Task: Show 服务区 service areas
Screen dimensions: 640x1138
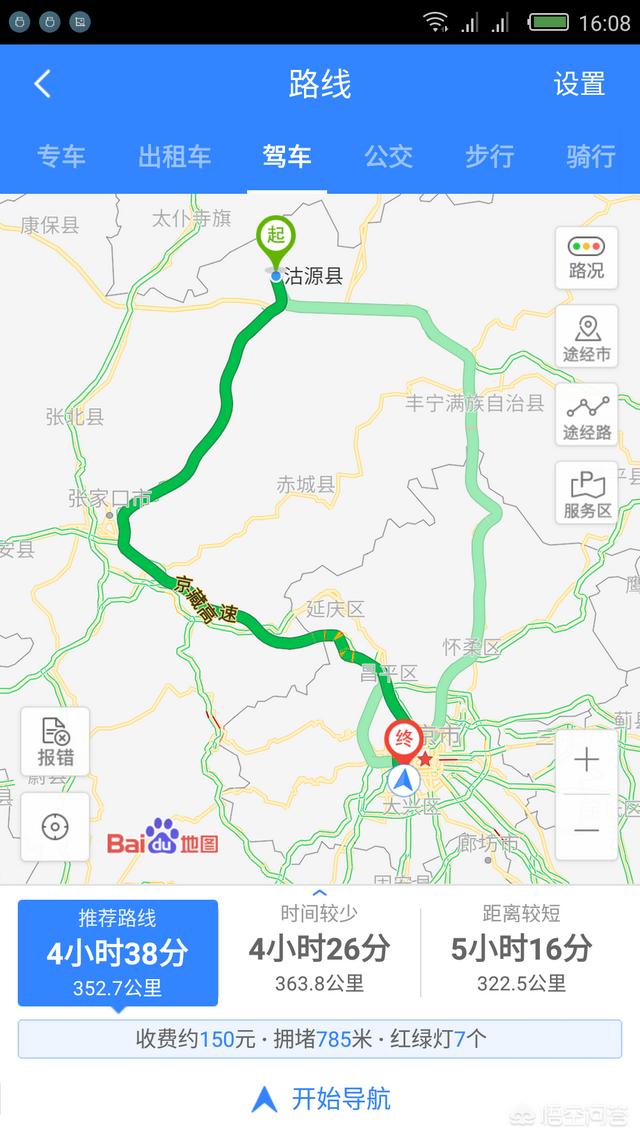Action: click(586, 493)
